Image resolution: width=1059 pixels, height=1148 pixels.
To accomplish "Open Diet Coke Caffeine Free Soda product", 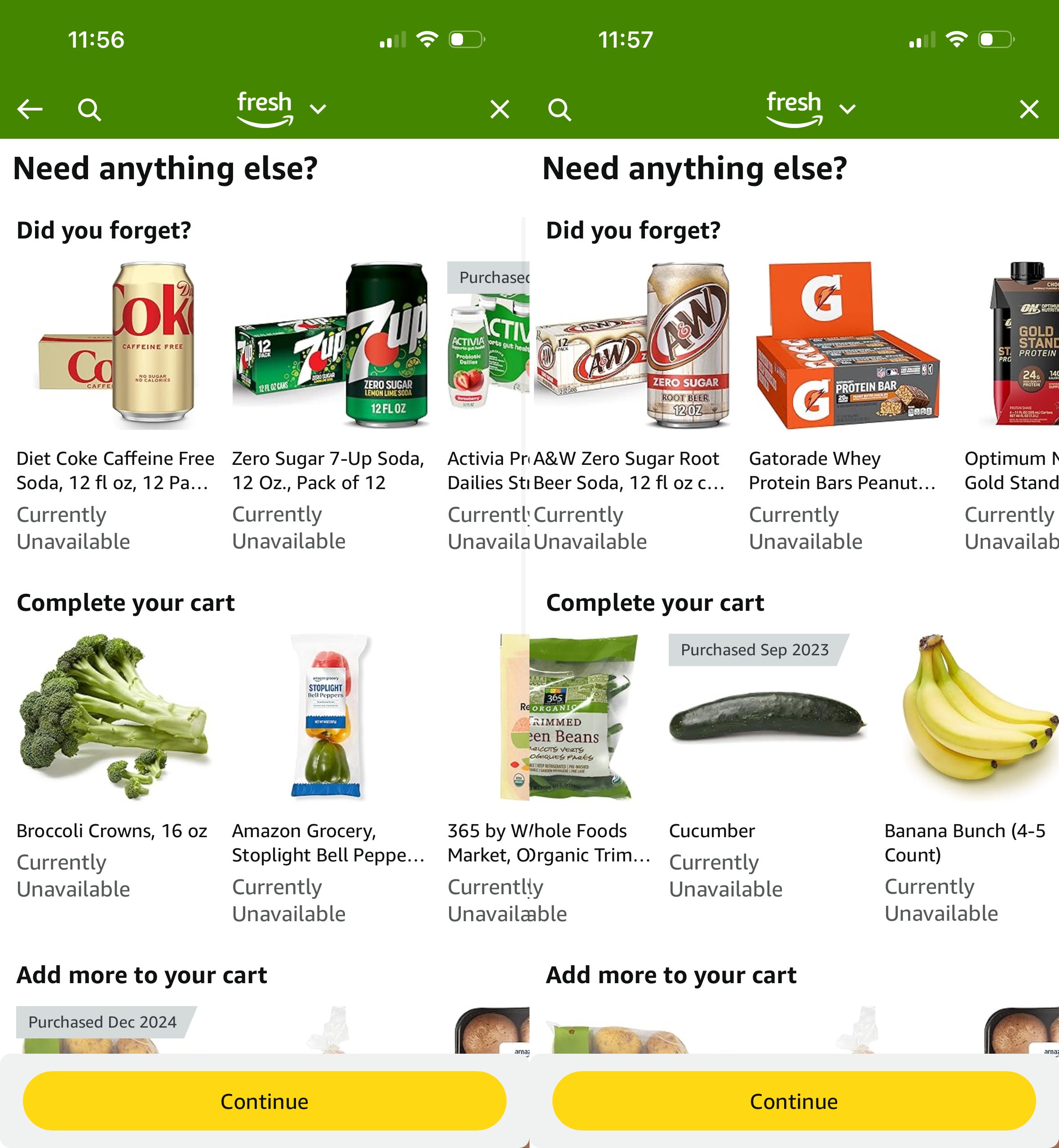I will click(115, 347).
